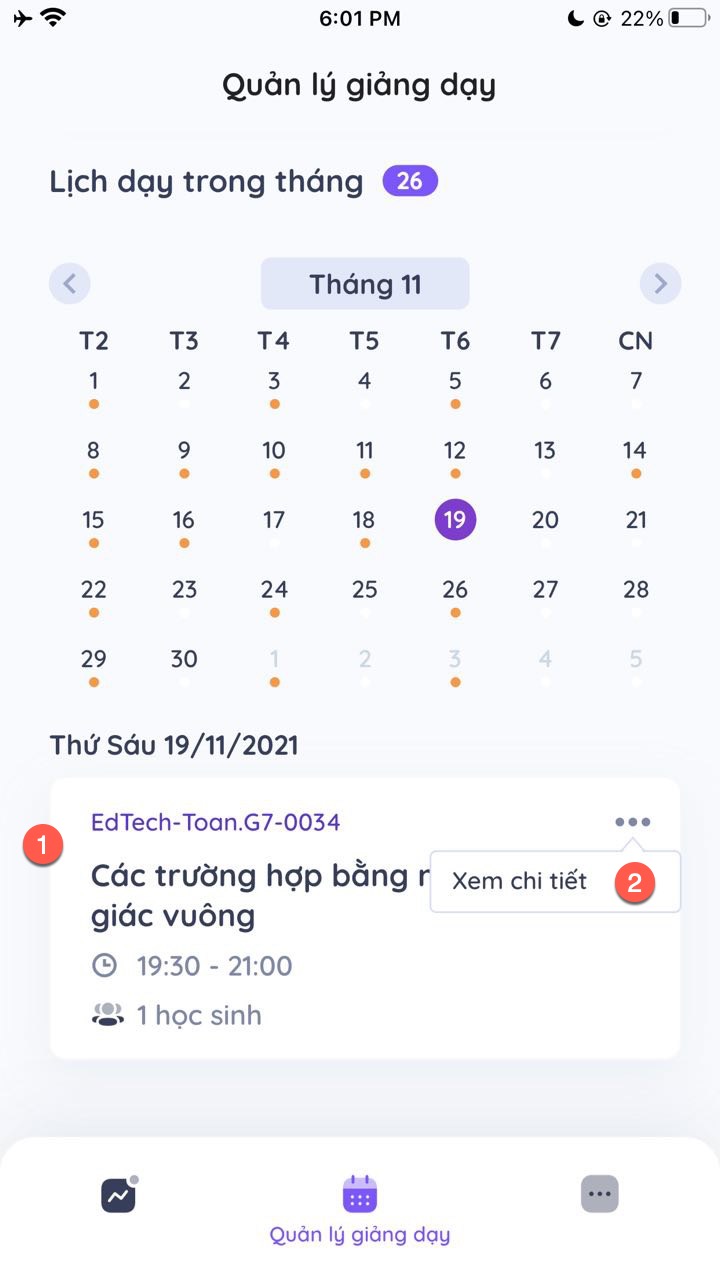This screenshot has width=720, height=1280.
Task: Open the three-dot menu on the class card
Action: click(x=632, y=822)
